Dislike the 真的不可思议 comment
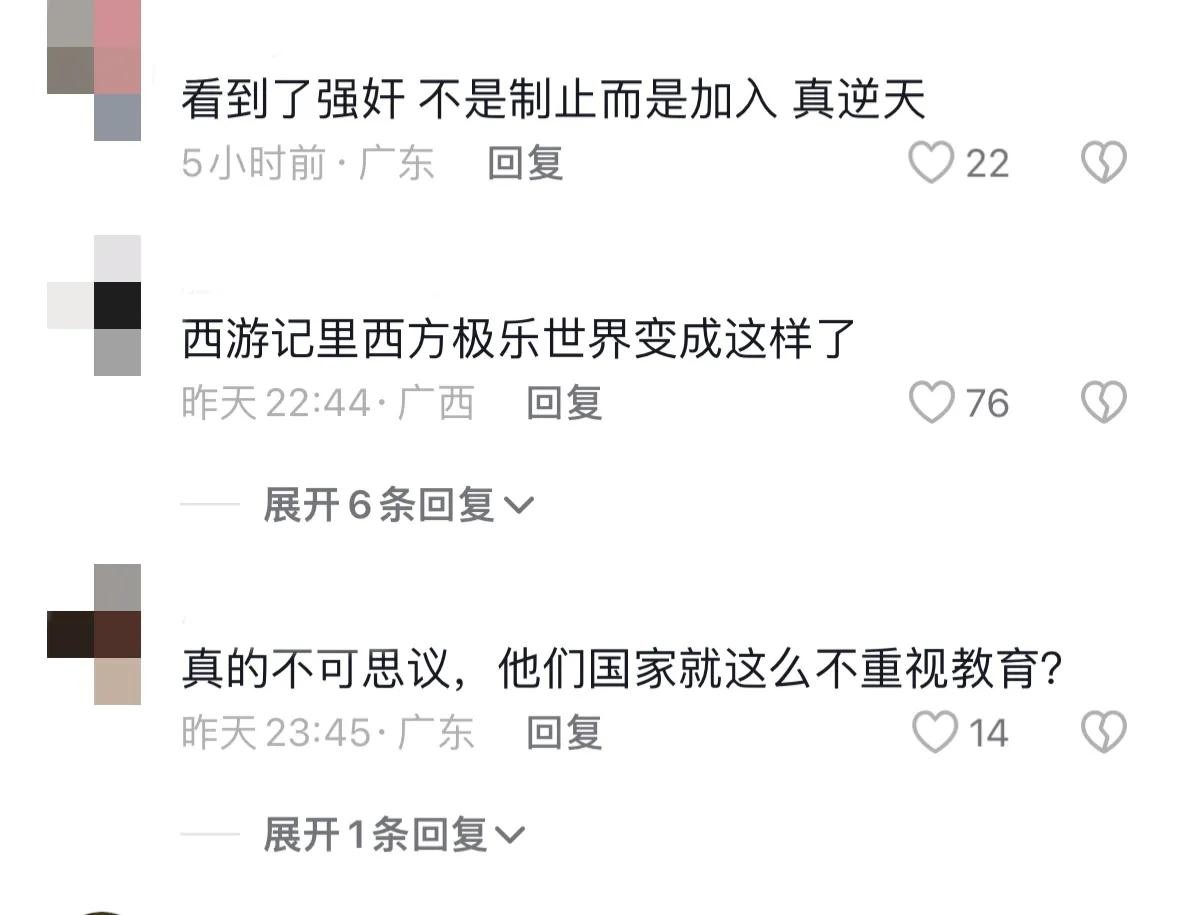Viewport: 1179px width, 915px height. click(x=1104, y=733)
